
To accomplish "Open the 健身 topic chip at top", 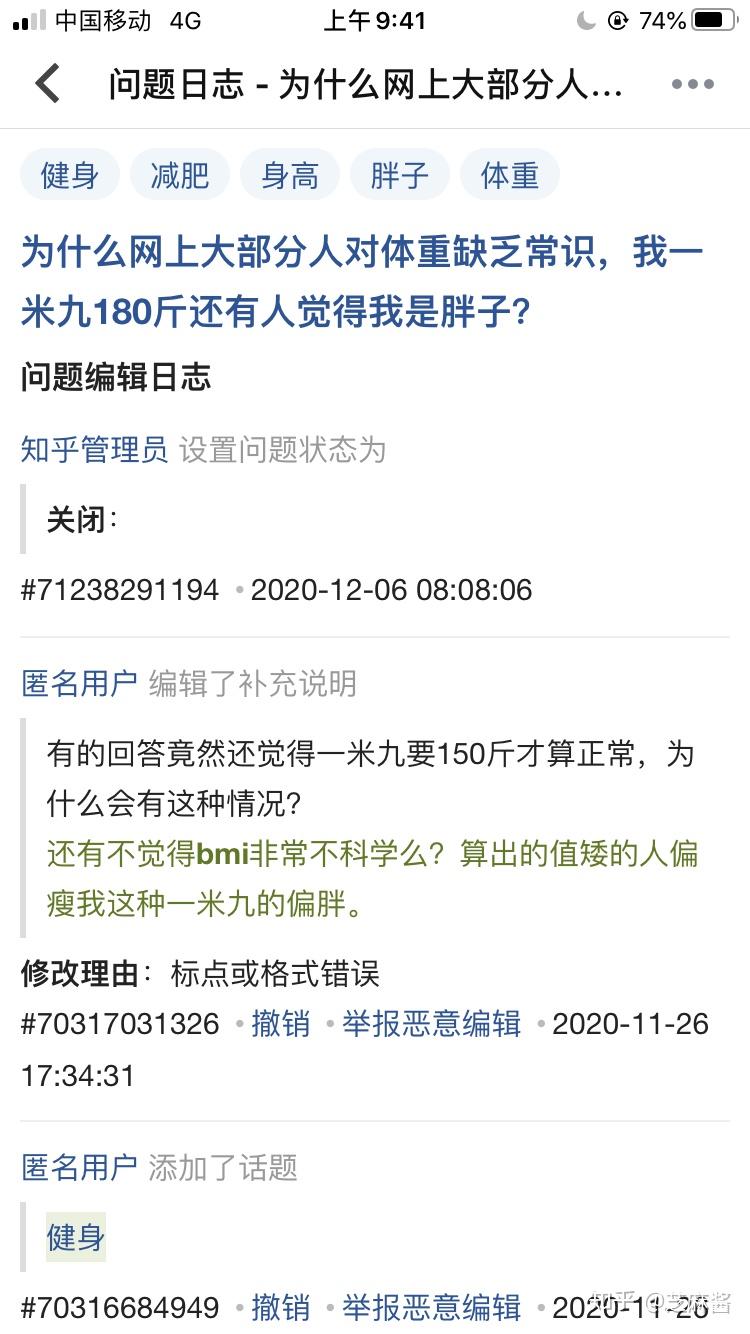I will tap(70, 176).
